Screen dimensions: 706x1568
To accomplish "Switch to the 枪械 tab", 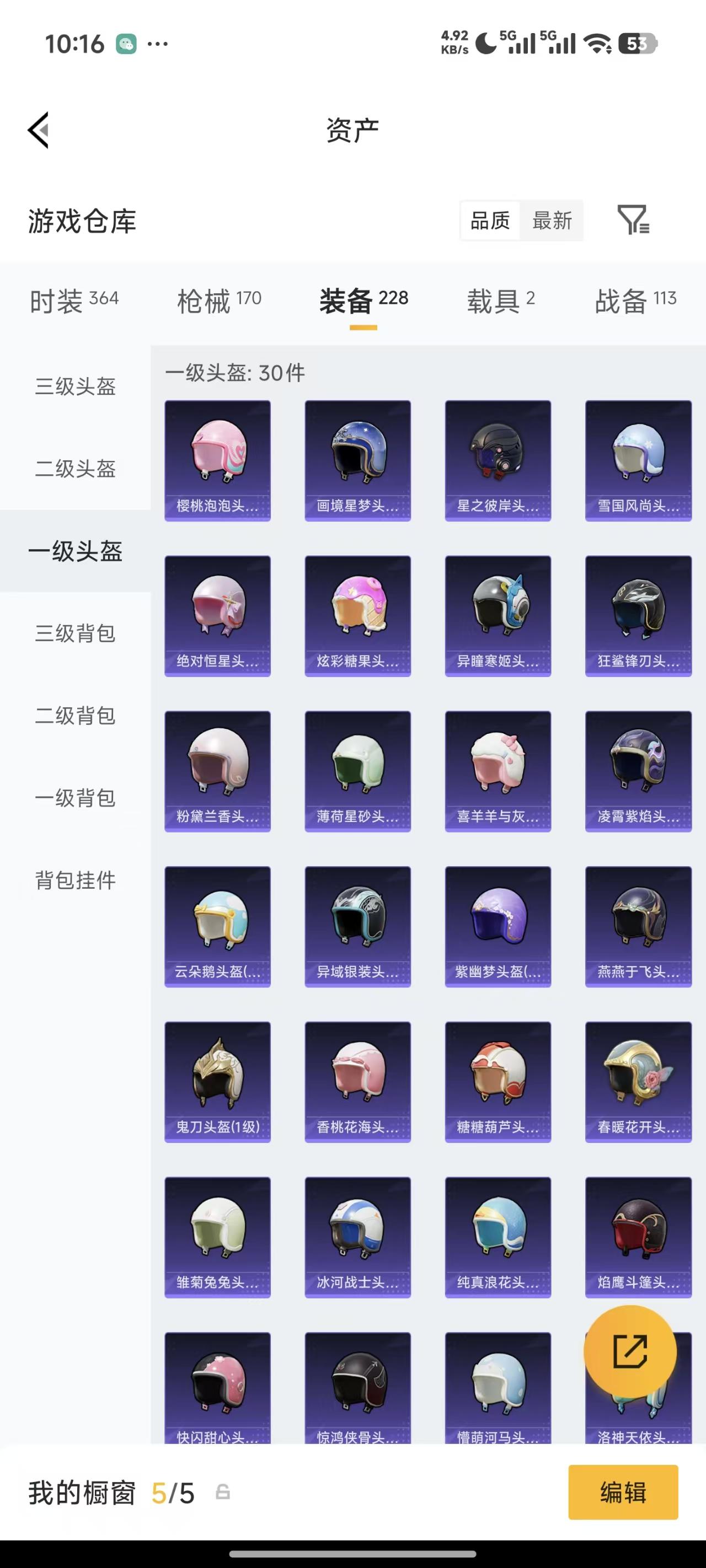I will point(218,300).
